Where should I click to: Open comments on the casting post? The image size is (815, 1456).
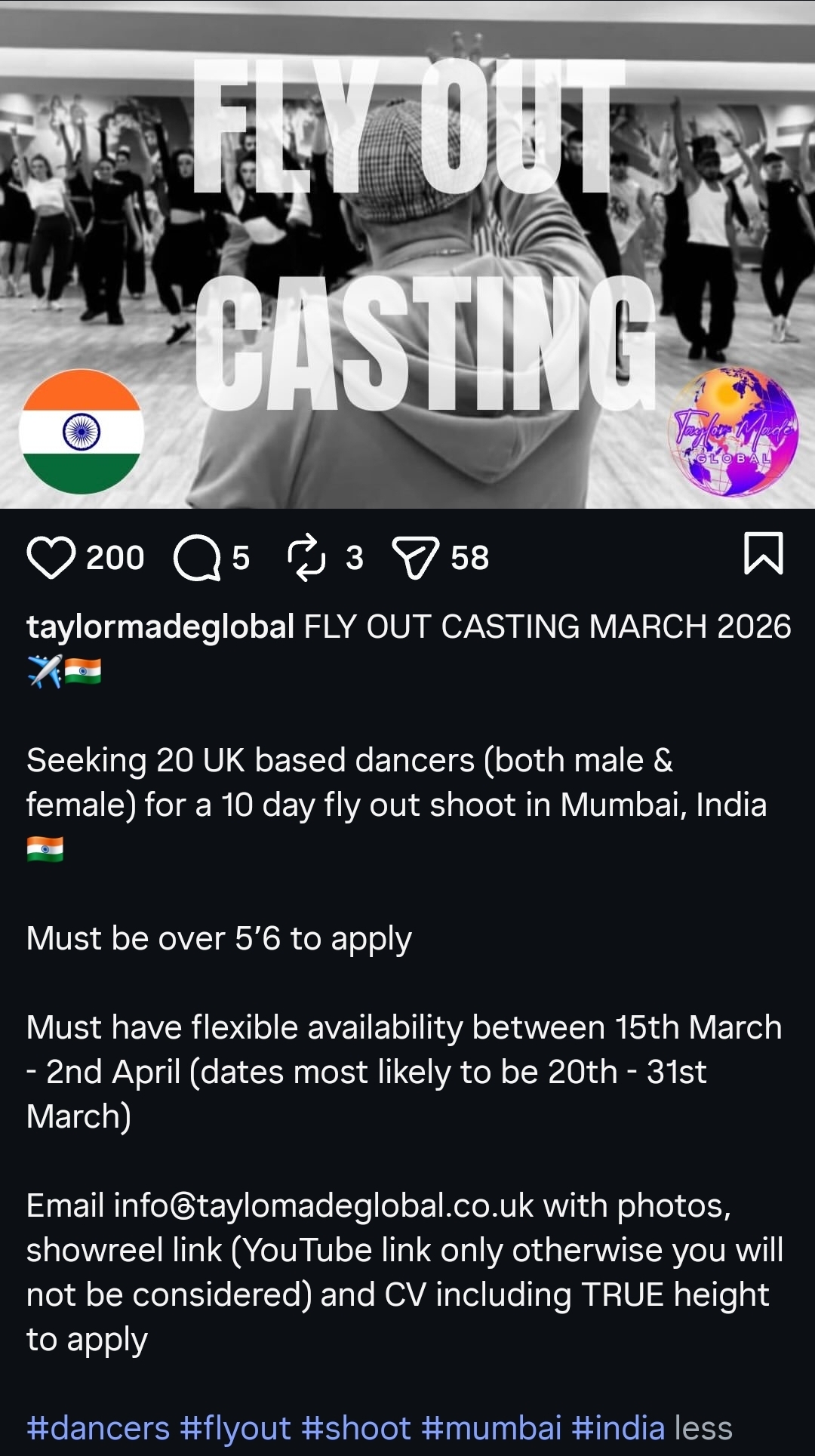tap(197, 559)
